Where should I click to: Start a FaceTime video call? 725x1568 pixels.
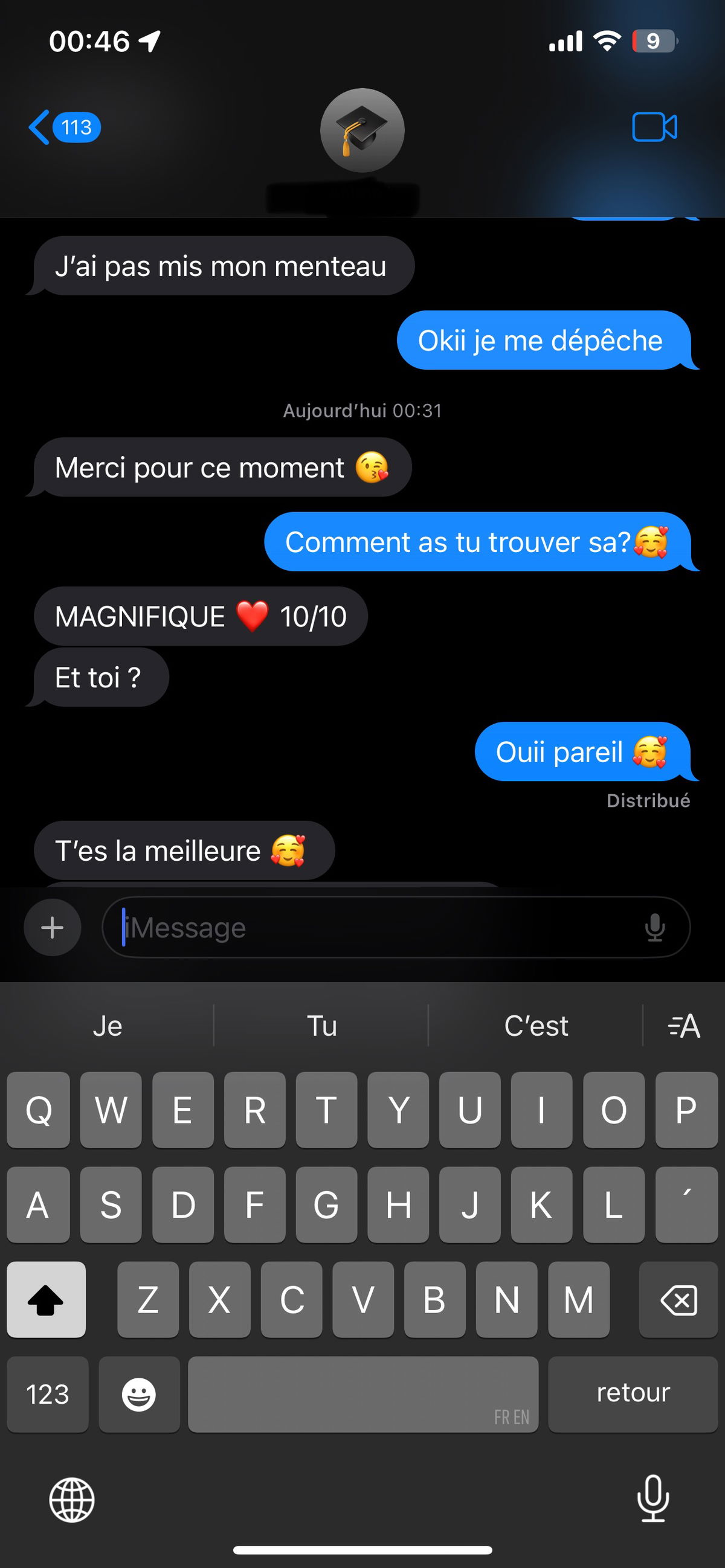(654, 127)
